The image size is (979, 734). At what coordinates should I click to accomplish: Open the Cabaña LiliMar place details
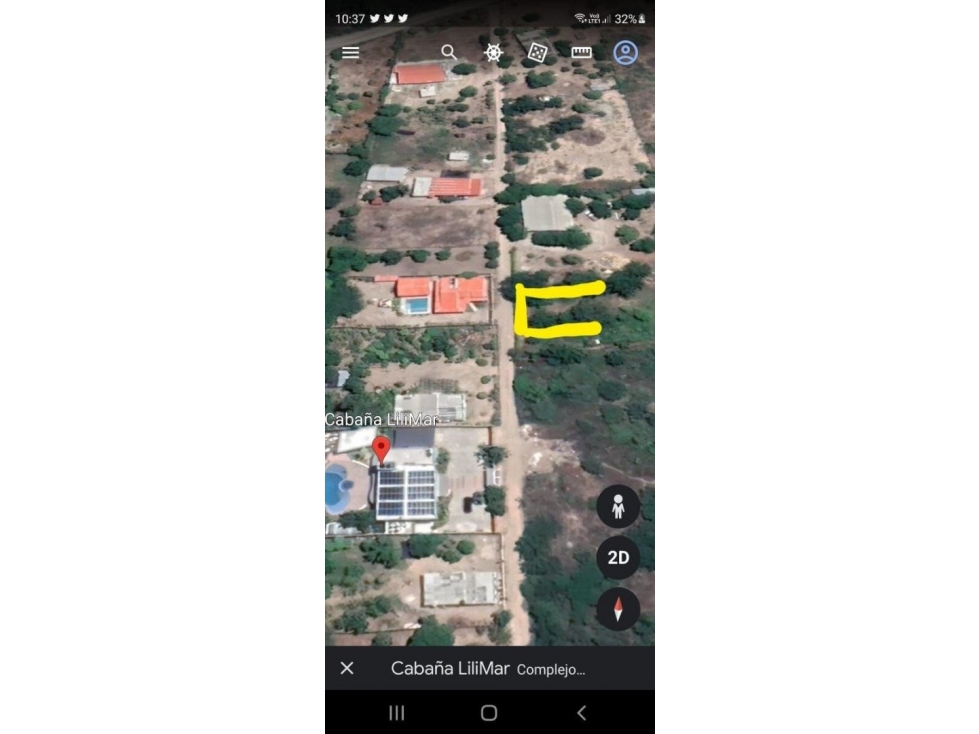[x=450, y=668]
